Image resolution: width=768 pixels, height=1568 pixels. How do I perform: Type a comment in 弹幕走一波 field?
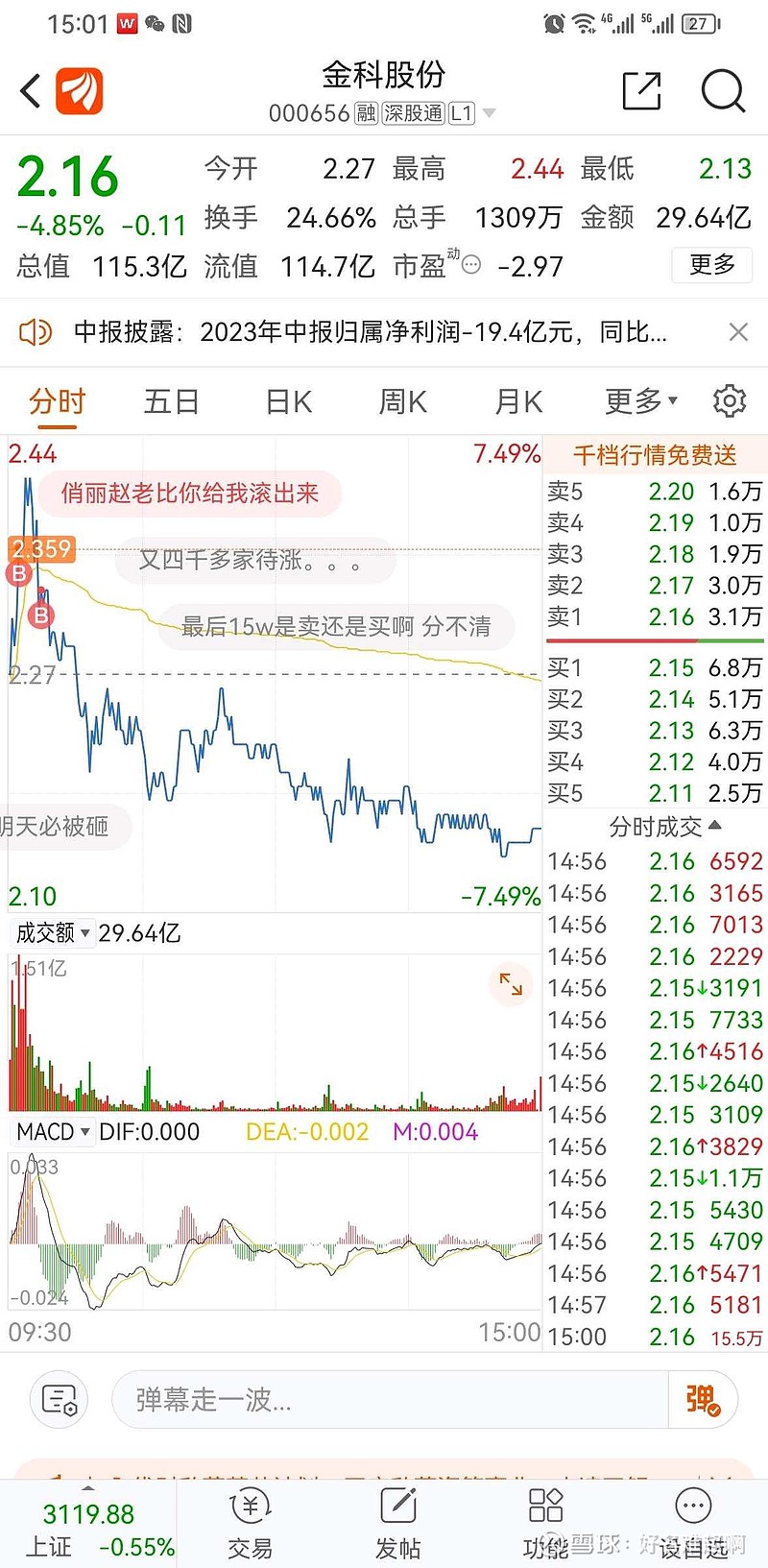pos(390,1400)
